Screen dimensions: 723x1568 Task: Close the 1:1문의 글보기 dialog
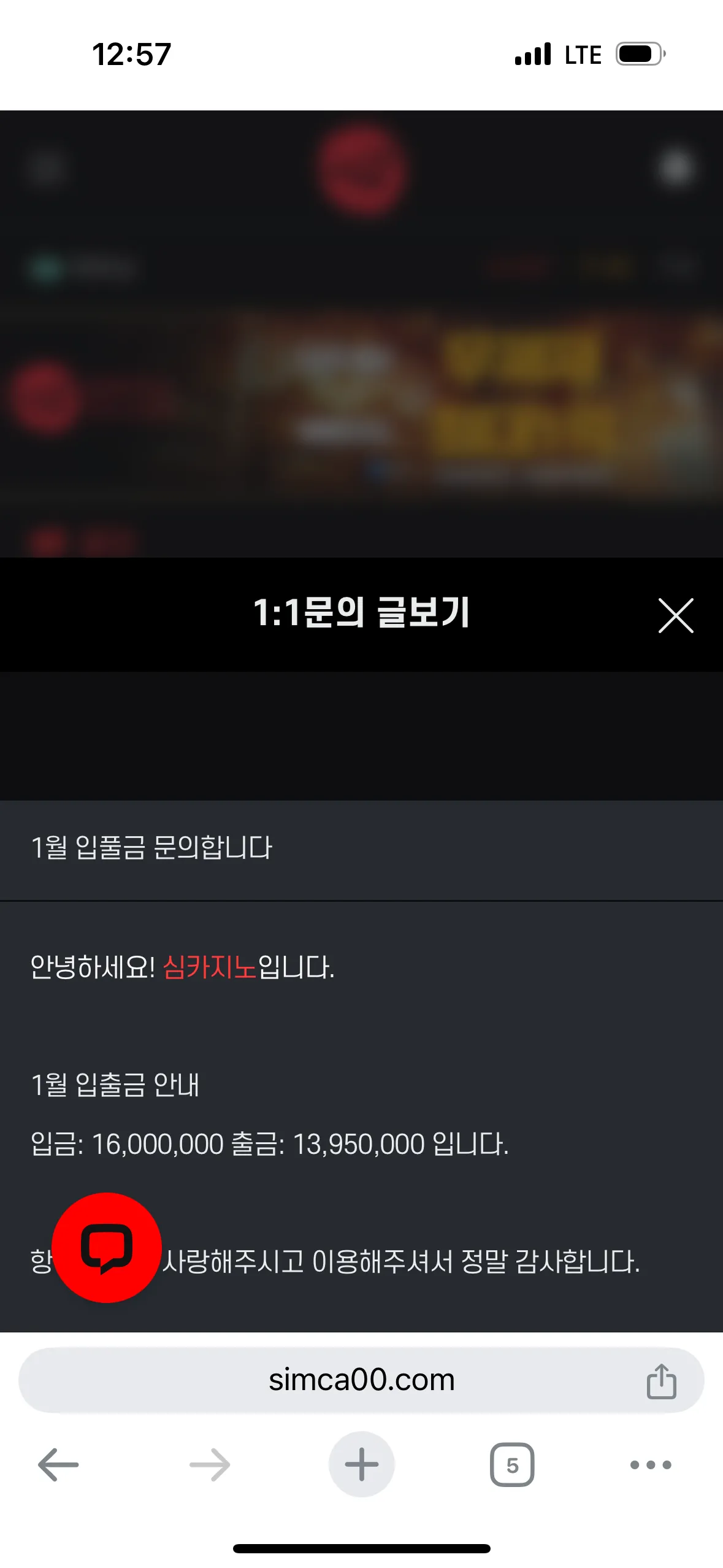676,615
